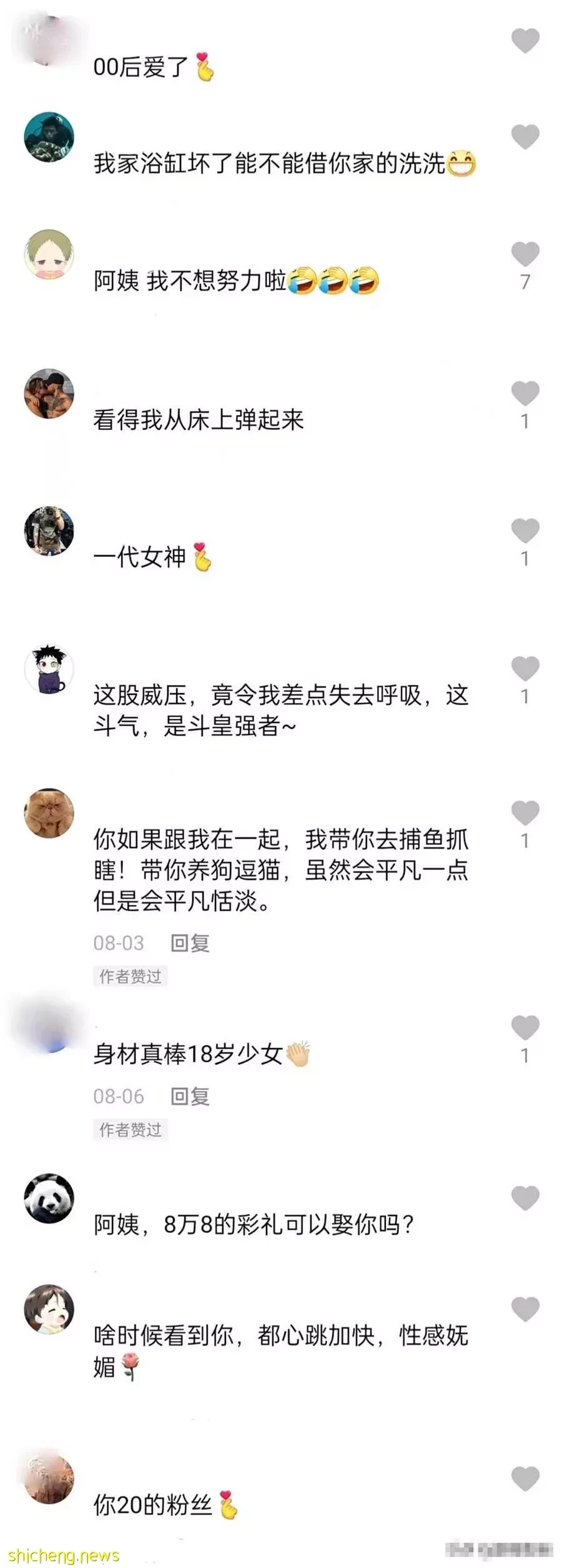
Task: View profile of the '一代女神' commenter
Action: 49,531
